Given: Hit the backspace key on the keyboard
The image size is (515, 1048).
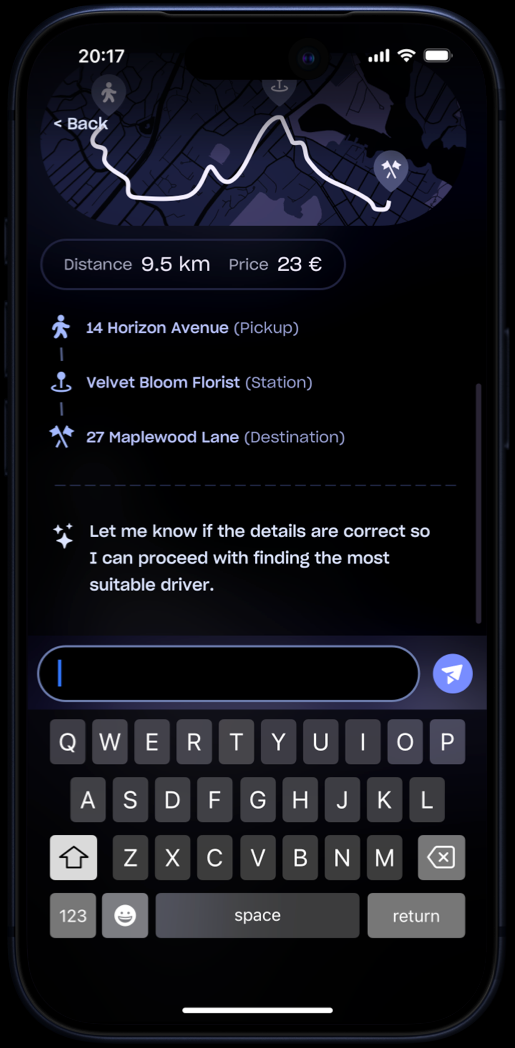Looking at the screenshot, I should point(442,858).
